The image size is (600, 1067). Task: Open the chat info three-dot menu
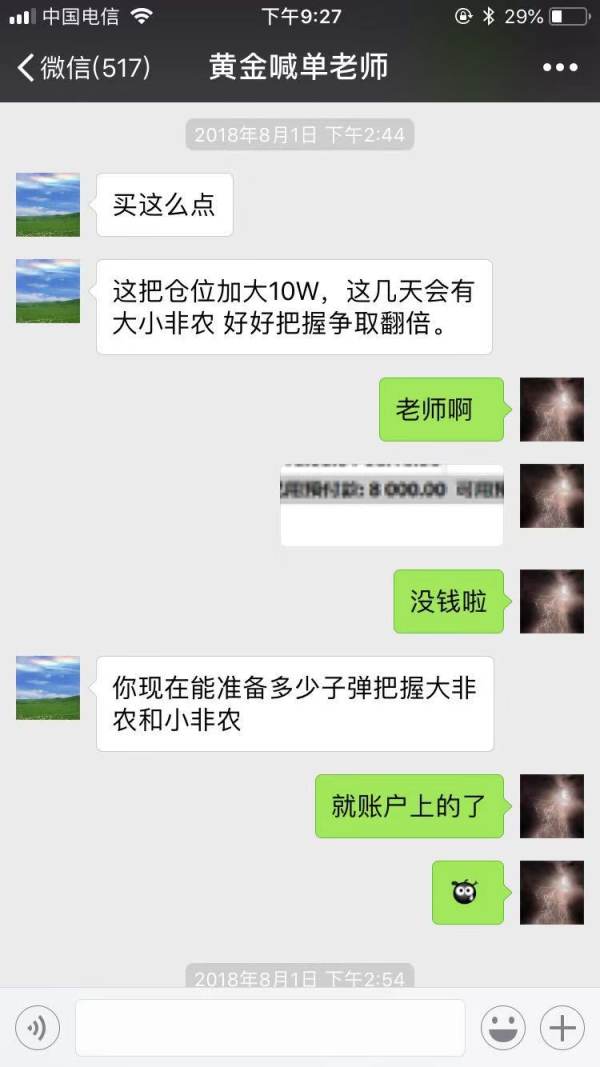tap(560, 68)
